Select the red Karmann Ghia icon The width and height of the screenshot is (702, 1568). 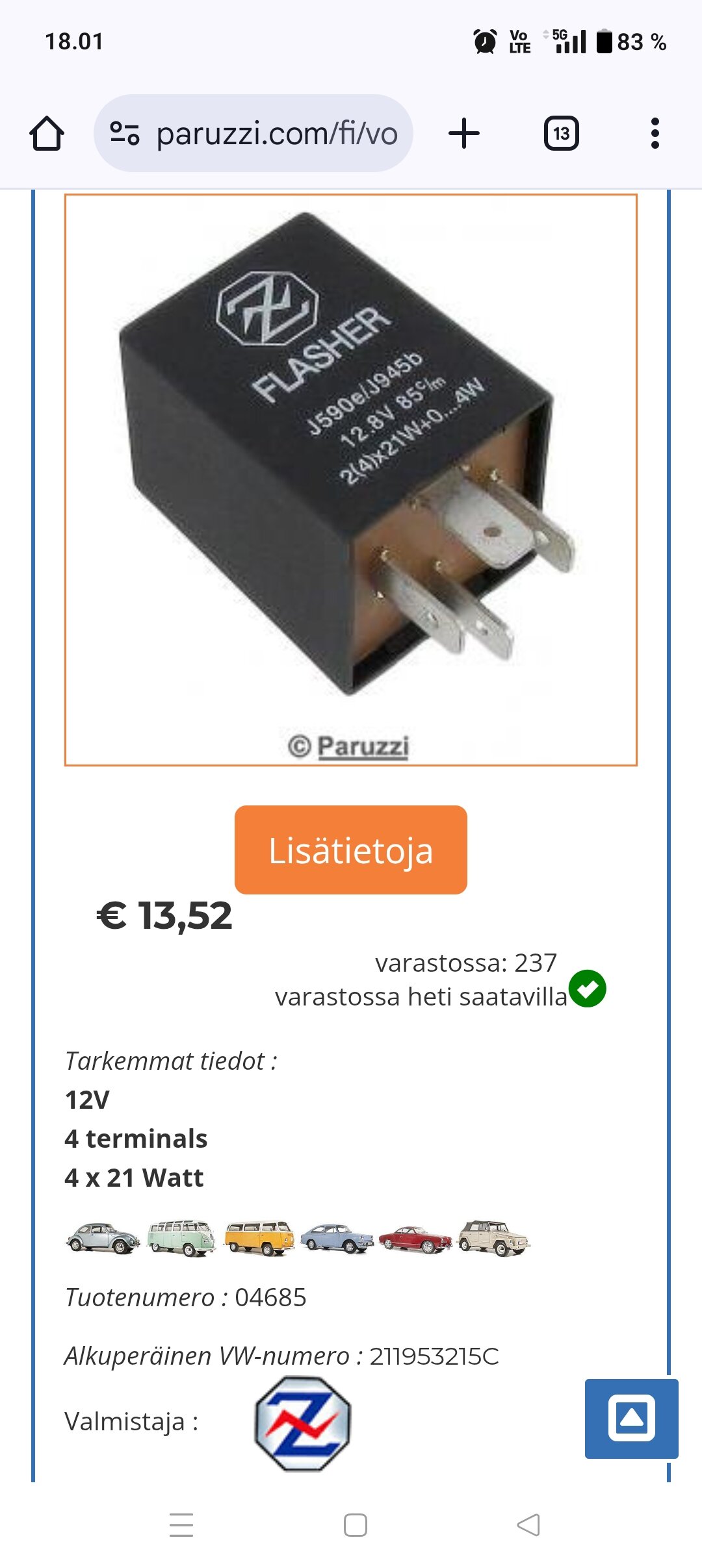[x=415, y=1239]
